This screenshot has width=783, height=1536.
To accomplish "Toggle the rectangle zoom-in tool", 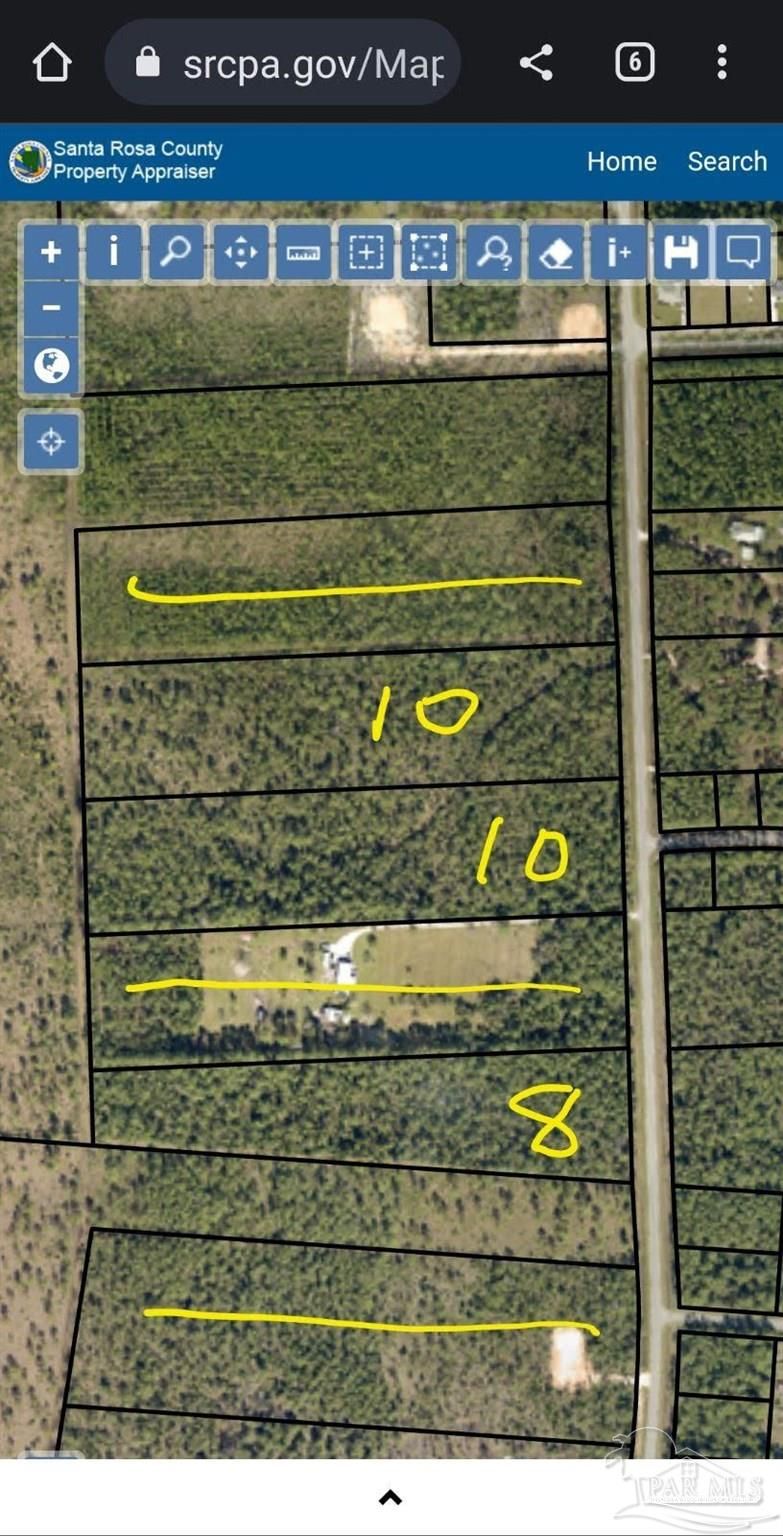I will click(366, 253).
